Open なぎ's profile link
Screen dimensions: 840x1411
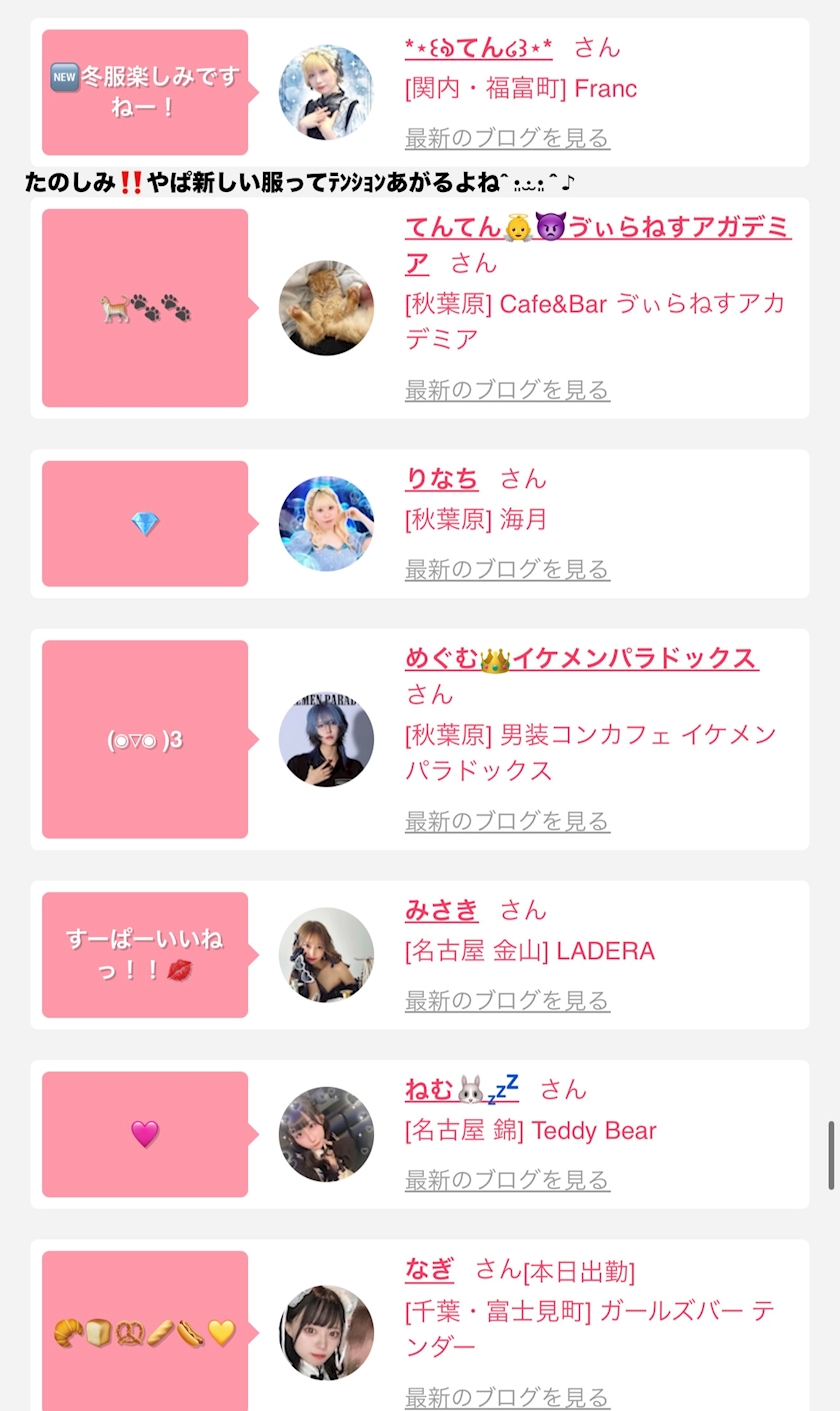tap(429, 1270)
